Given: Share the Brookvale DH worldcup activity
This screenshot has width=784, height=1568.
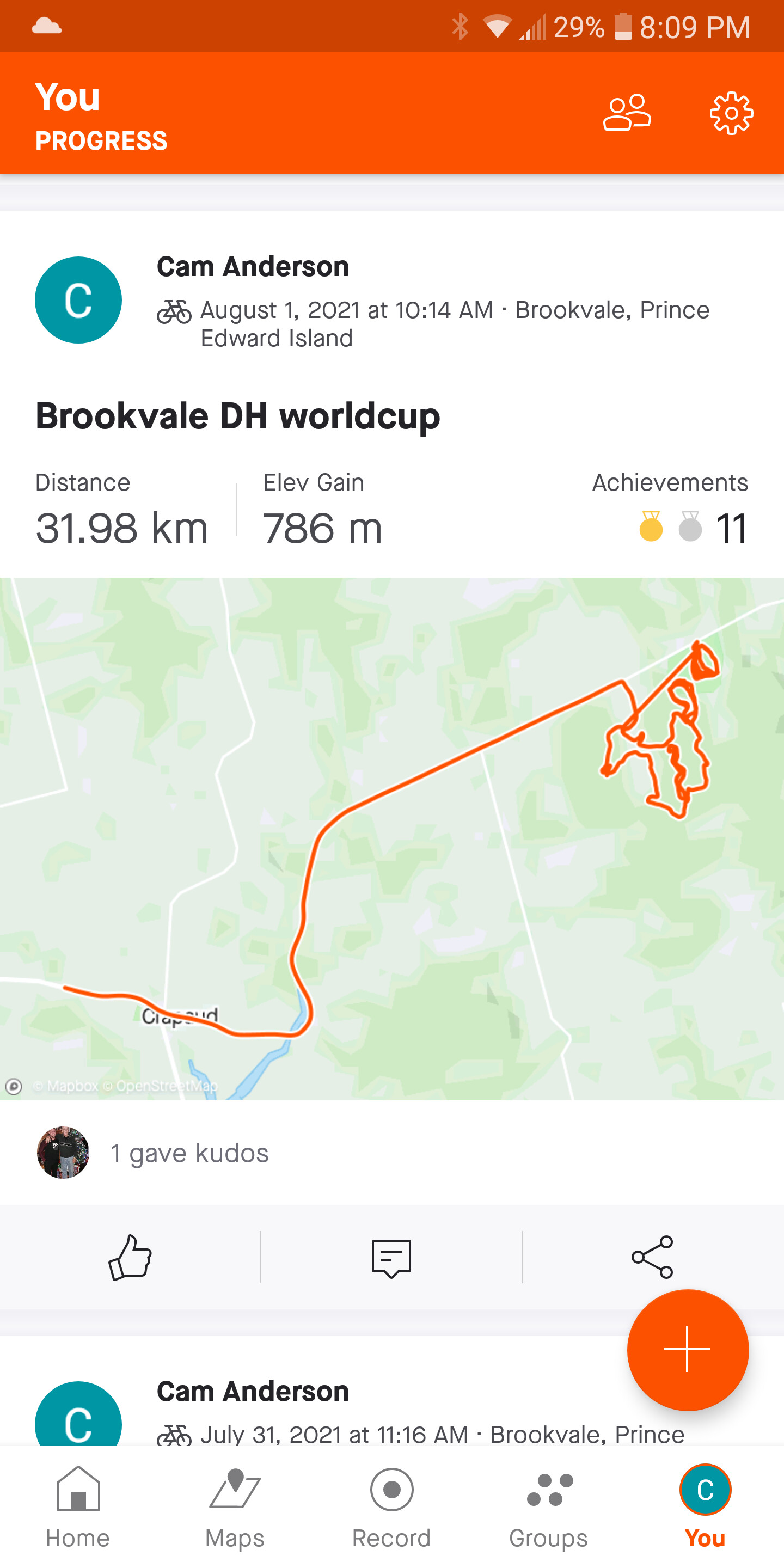Looking at the screenshot, I should click(652, 1258).
